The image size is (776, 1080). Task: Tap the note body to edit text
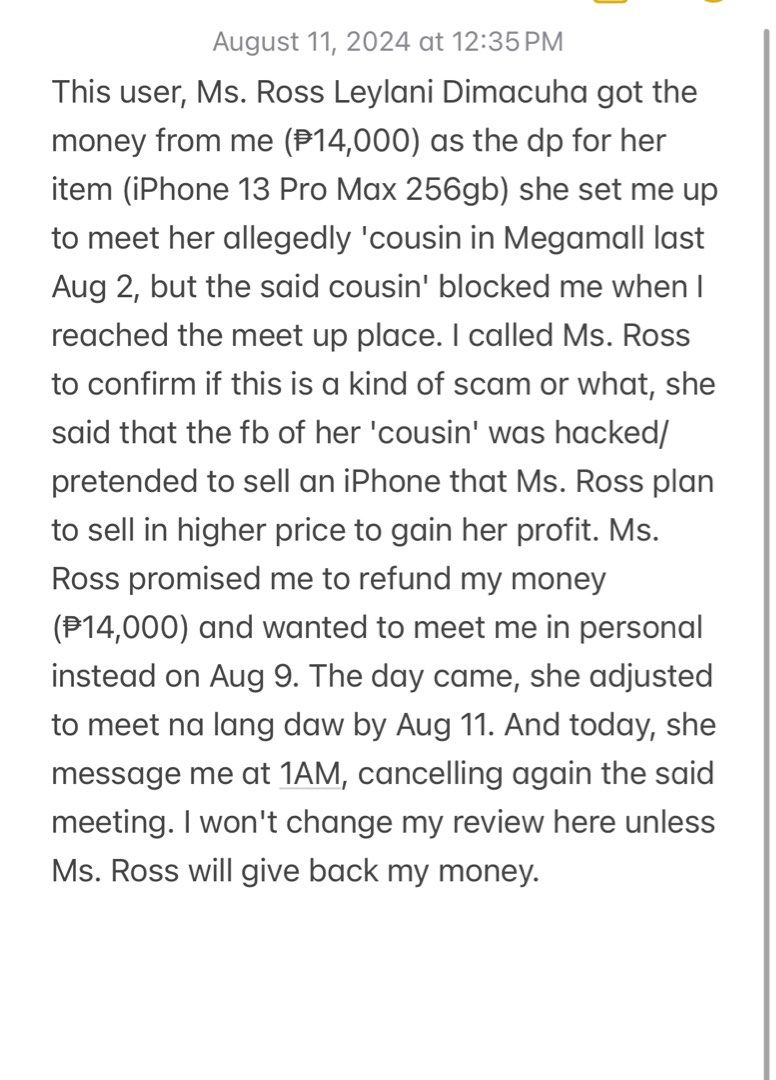click(384, 481)
